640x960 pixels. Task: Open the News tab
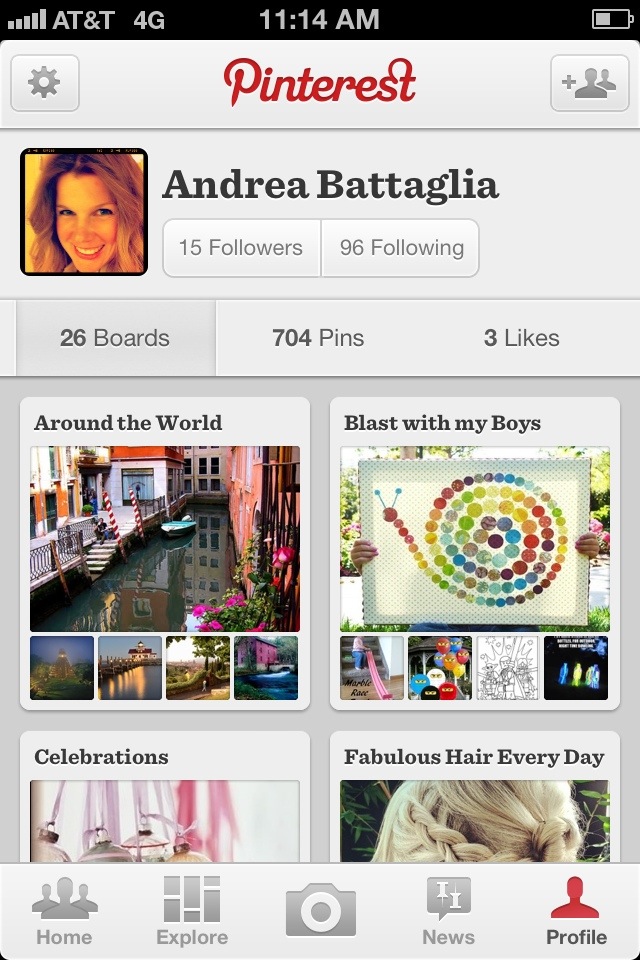tap(448, 912)
